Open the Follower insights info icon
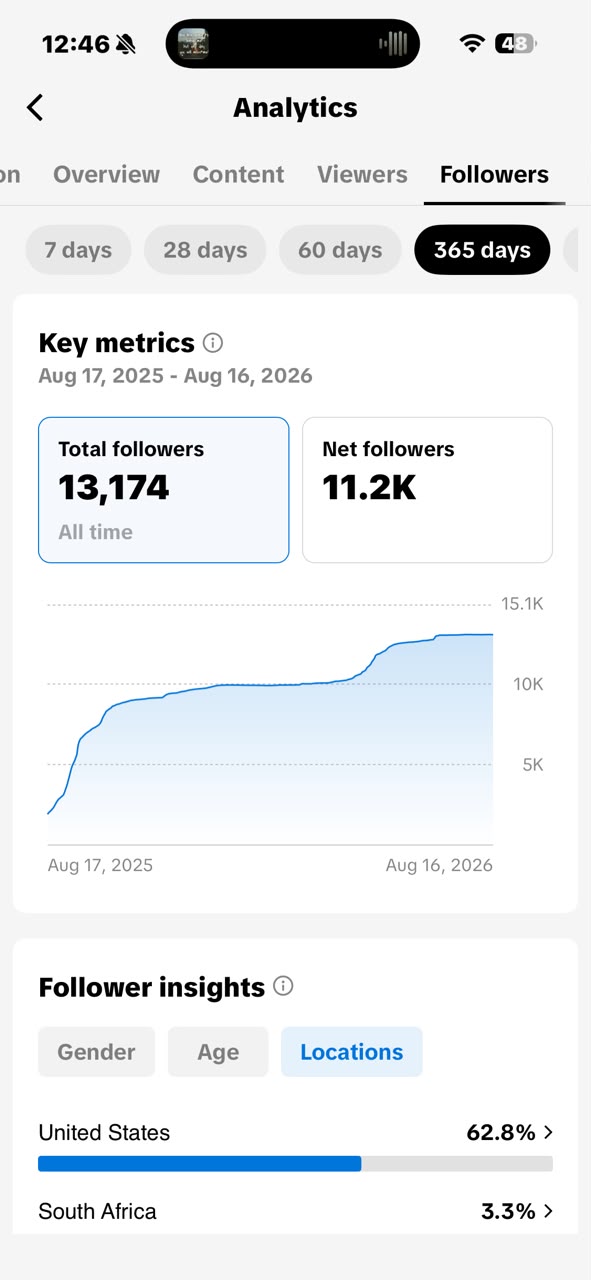591x1280 pixels. click(283, 987)
